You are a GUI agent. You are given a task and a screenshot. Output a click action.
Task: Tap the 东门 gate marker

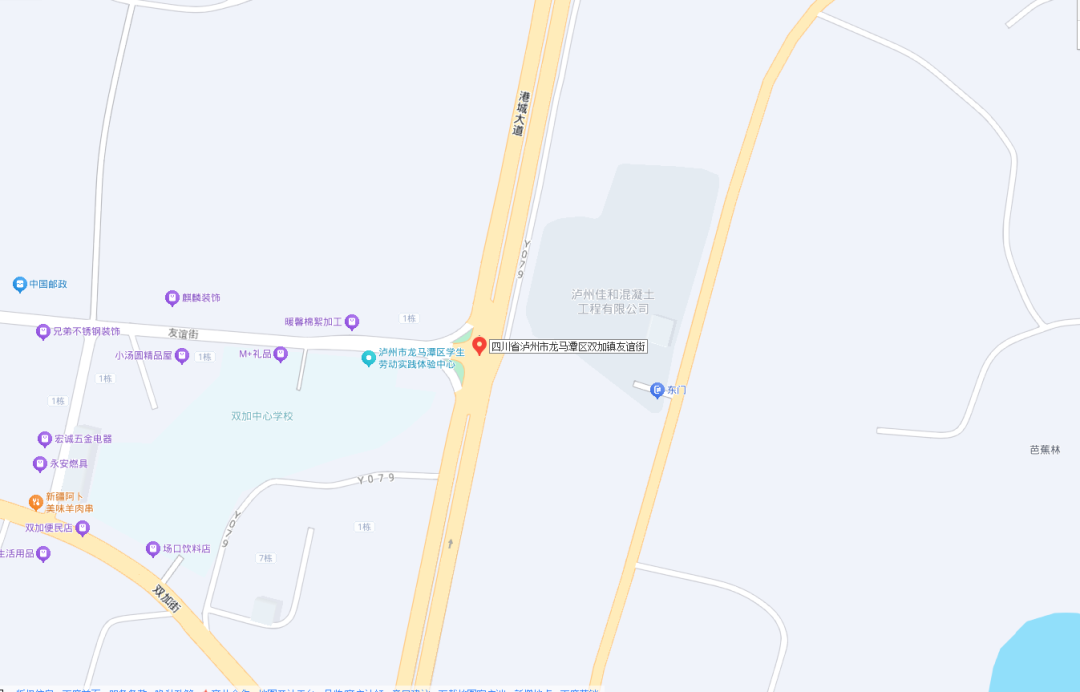click(x=657, y=389)
